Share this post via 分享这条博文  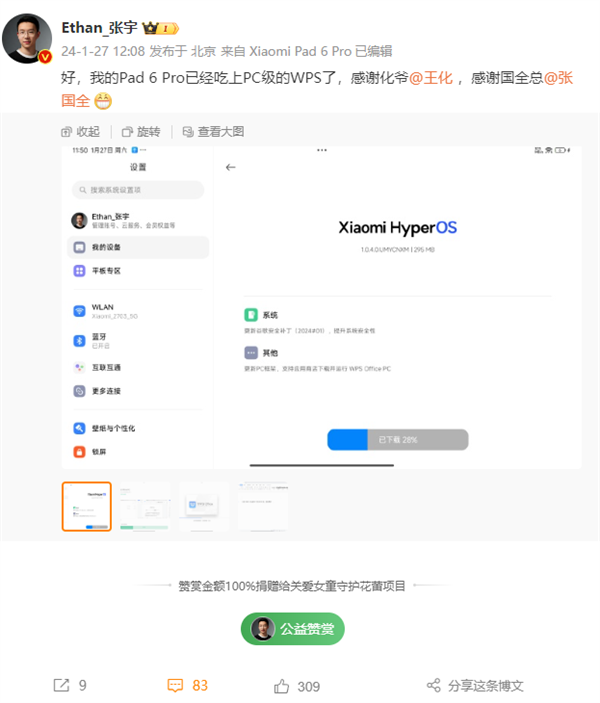(x=475, y=686)
